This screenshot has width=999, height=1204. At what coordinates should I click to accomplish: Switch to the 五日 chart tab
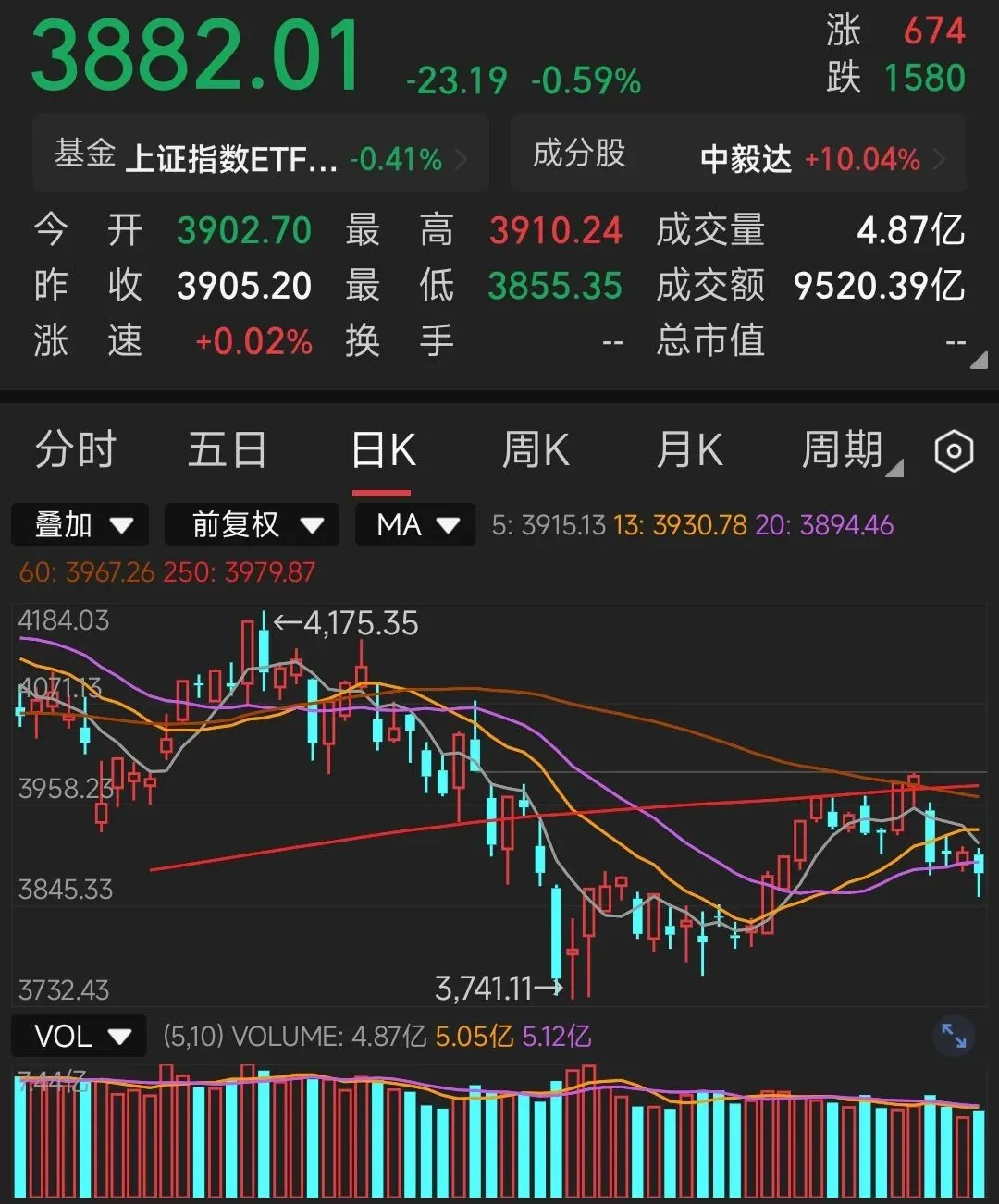tap(228, 451)
